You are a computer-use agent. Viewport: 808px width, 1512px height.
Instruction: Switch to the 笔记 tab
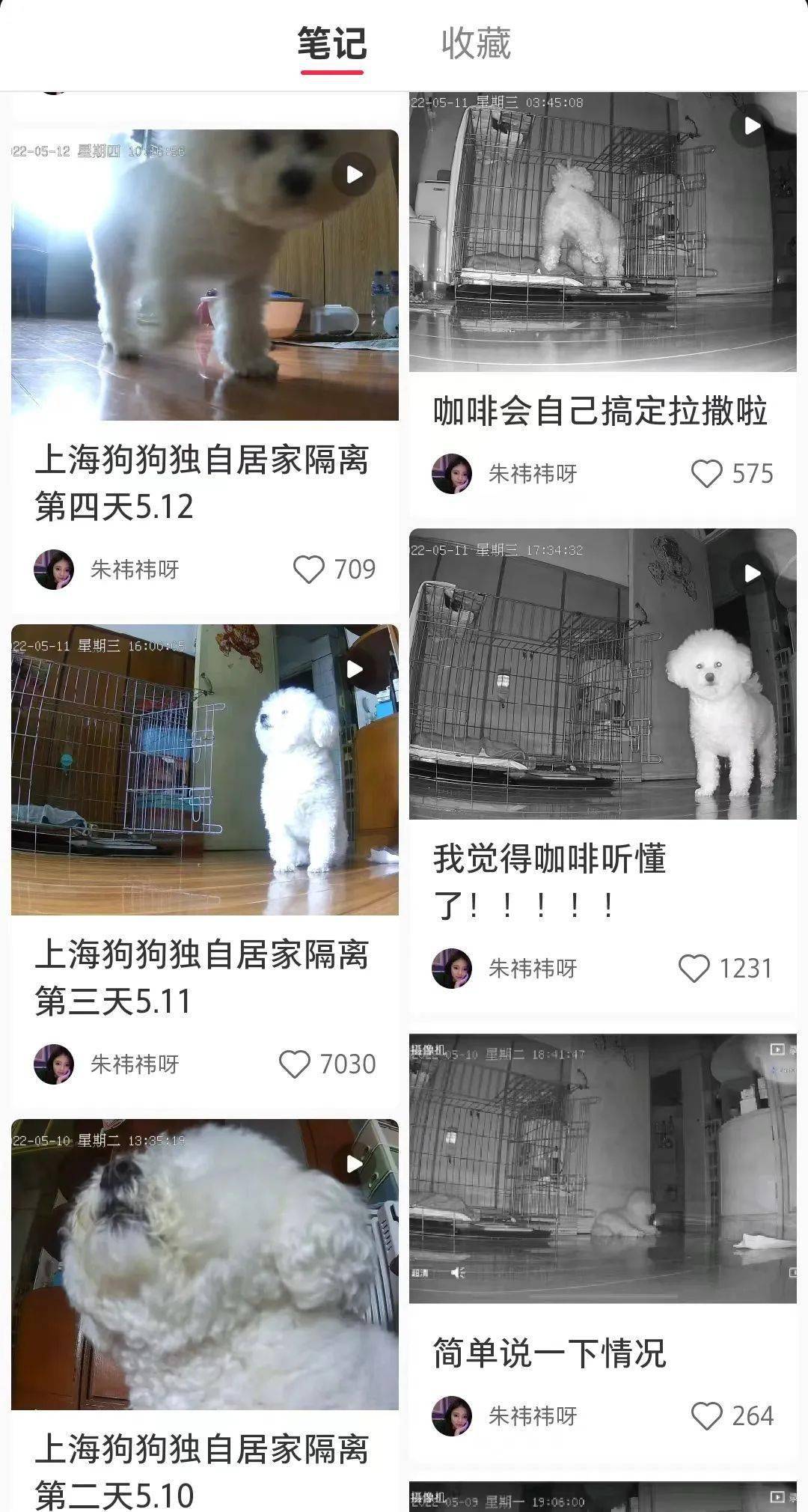(331, 45)
